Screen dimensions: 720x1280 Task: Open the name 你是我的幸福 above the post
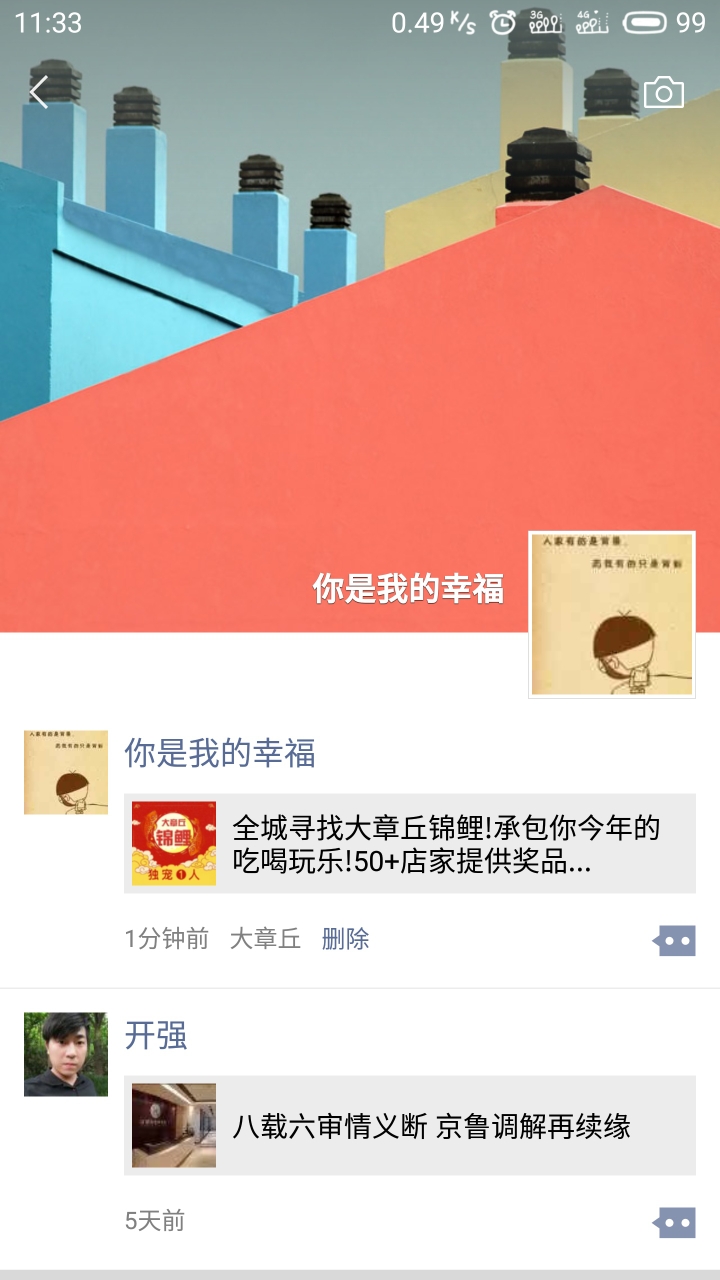220,753
